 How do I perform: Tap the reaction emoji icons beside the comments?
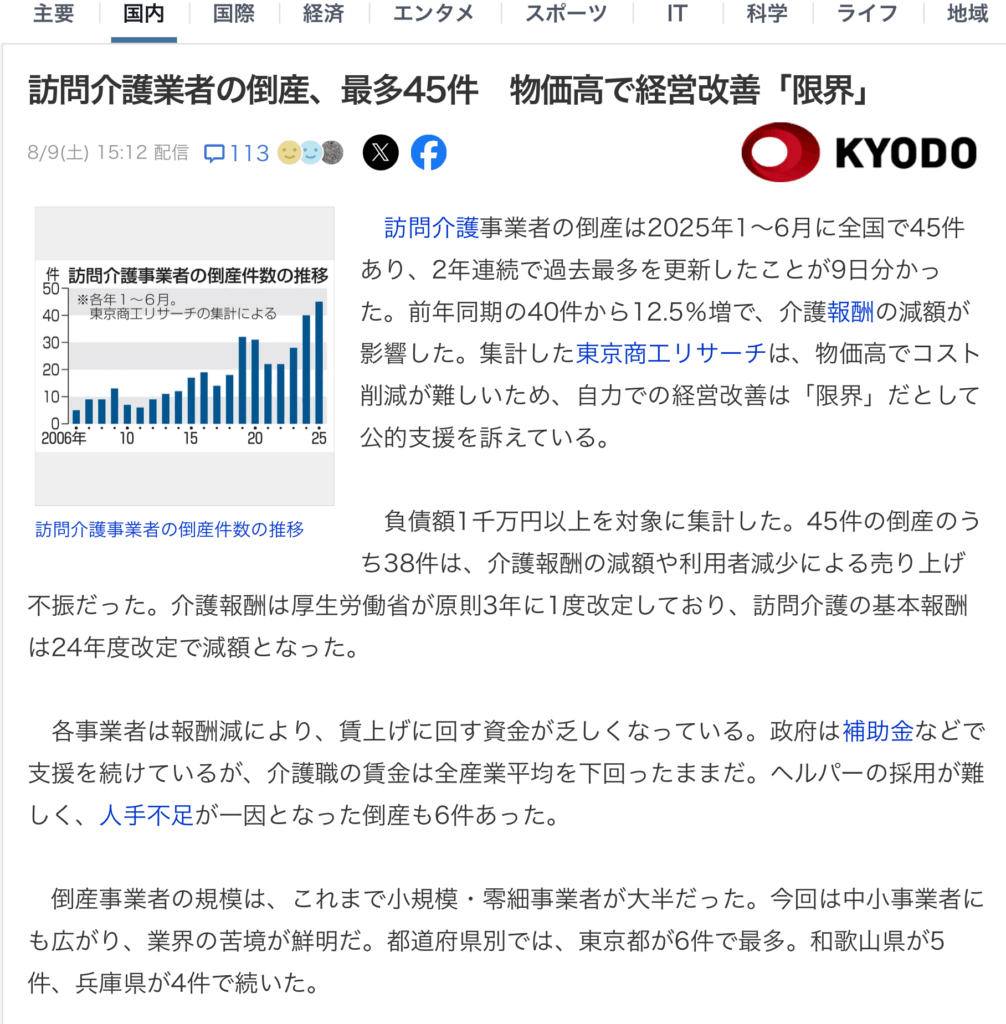[x=310, y=153]
